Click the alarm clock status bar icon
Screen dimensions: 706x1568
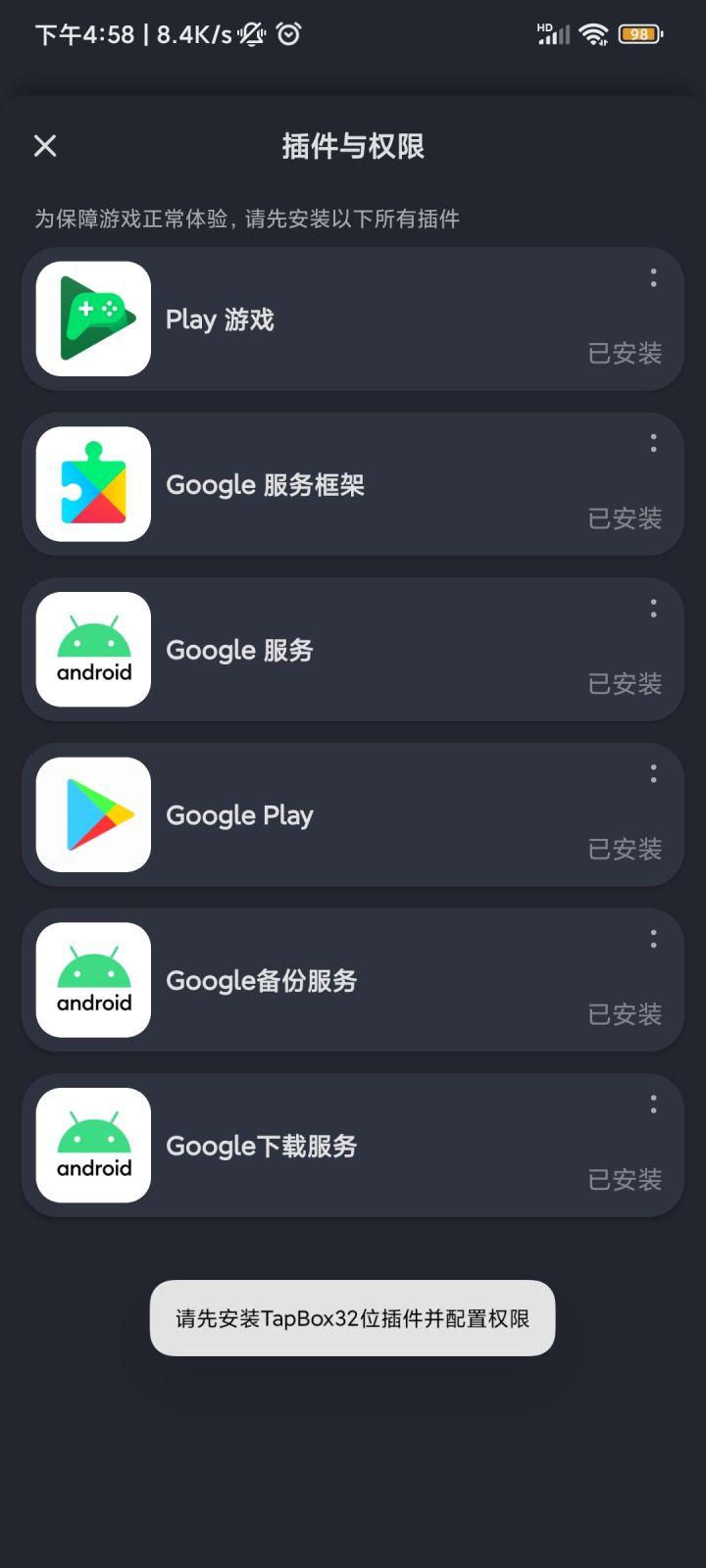coord(286,33)
